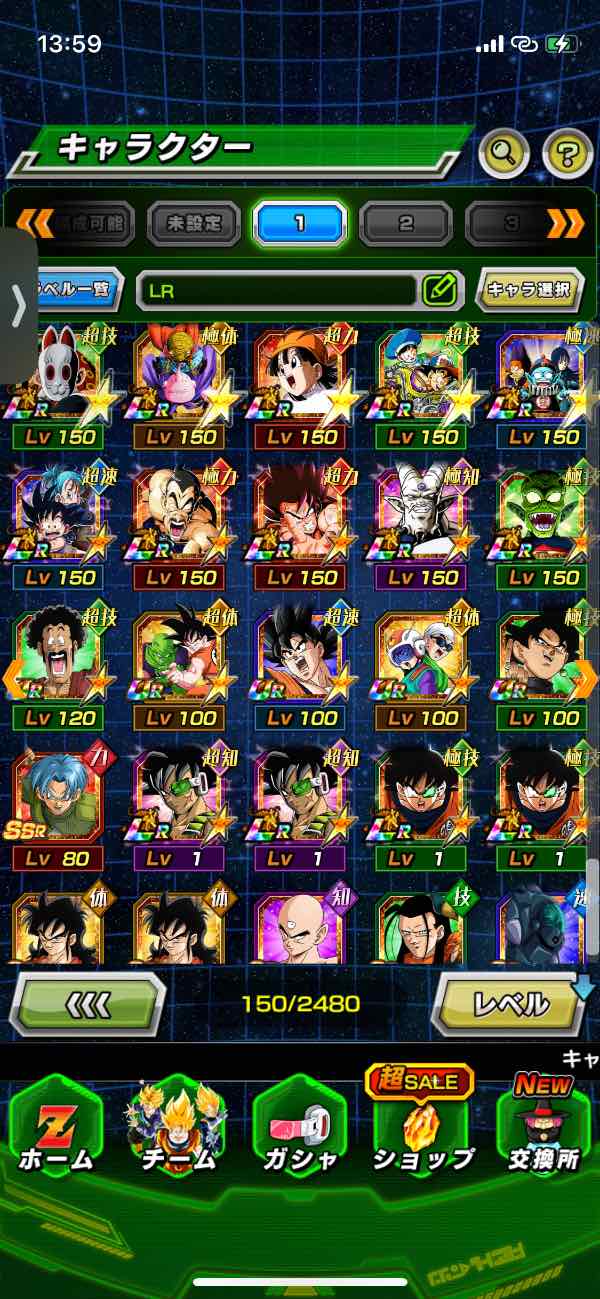Image resolution: width=600 pixels, height=1299 pixels.
Task: Open the magnifying glass search icon
Action: [504, 154]
